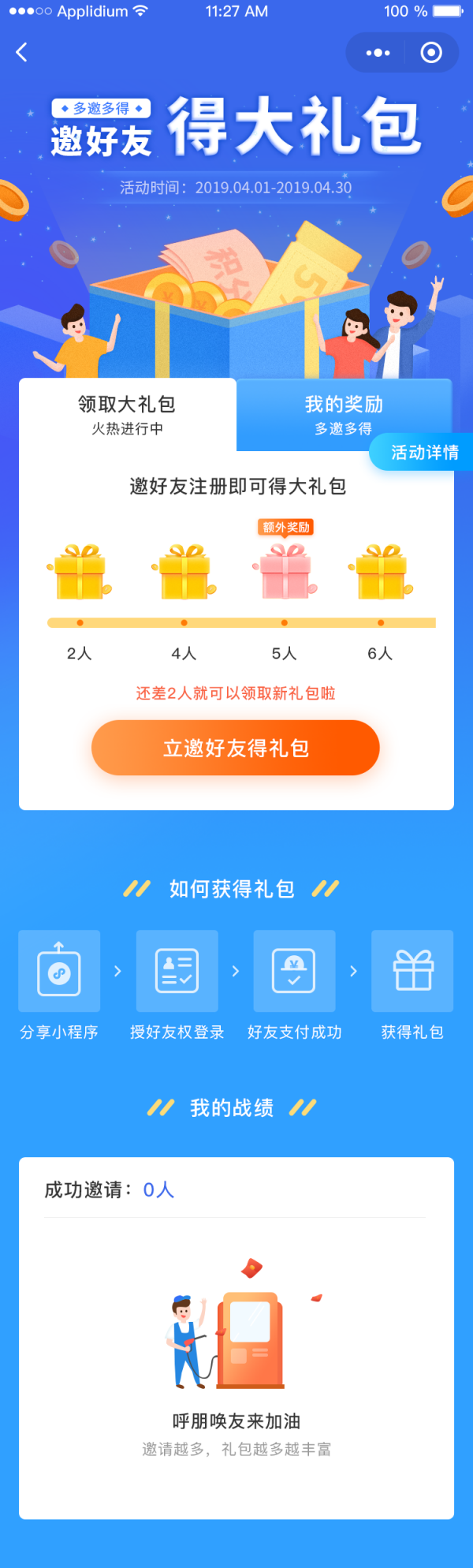Open the mini program more-options menu
The height and width of the screenshot is (1568, 473).
378,53
